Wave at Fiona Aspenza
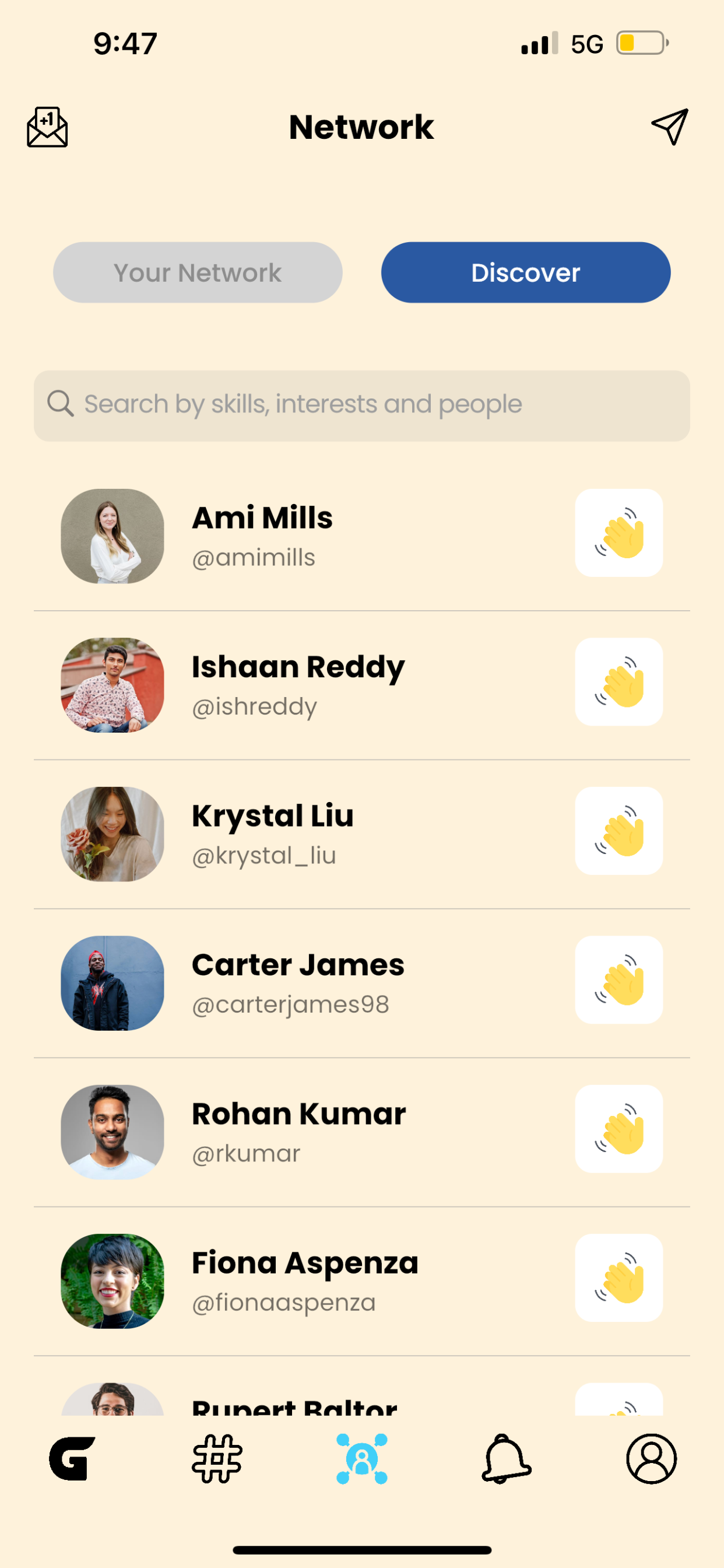This screenshot has width=724, height=1568. click(x=618, y=1277)
